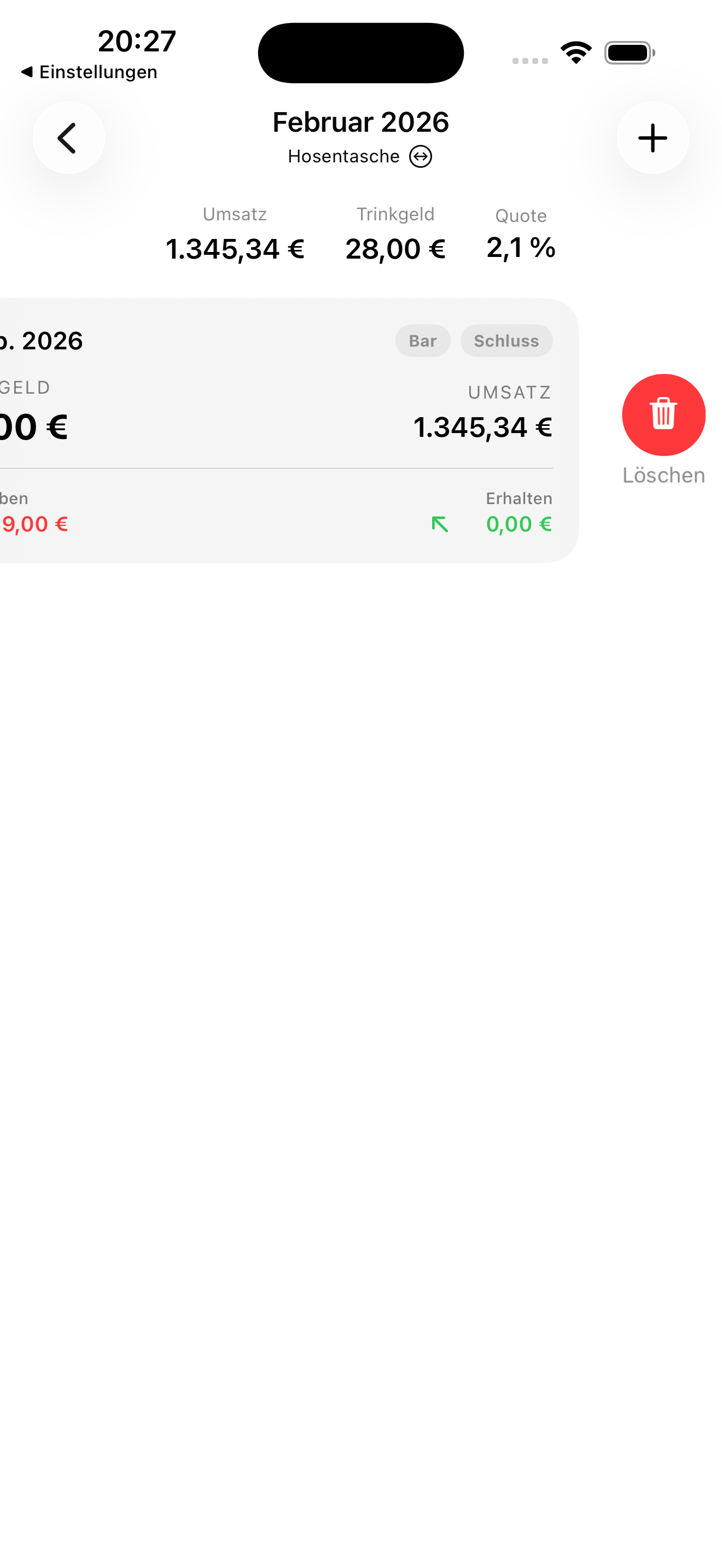Switch the Hosentasche view mode
Viewport: 722px width, 1568px height.
(420, 156)
